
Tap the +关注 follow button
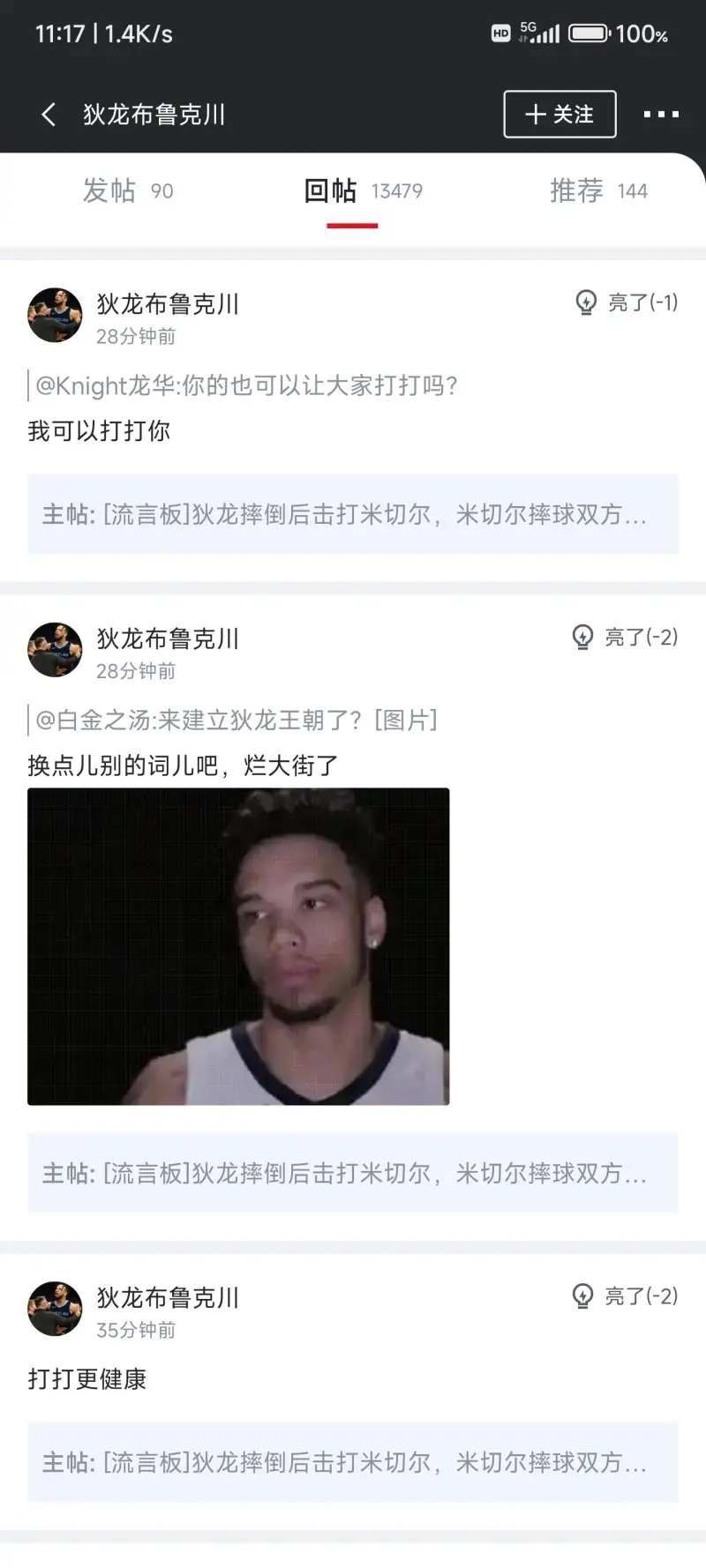point(560,114)
